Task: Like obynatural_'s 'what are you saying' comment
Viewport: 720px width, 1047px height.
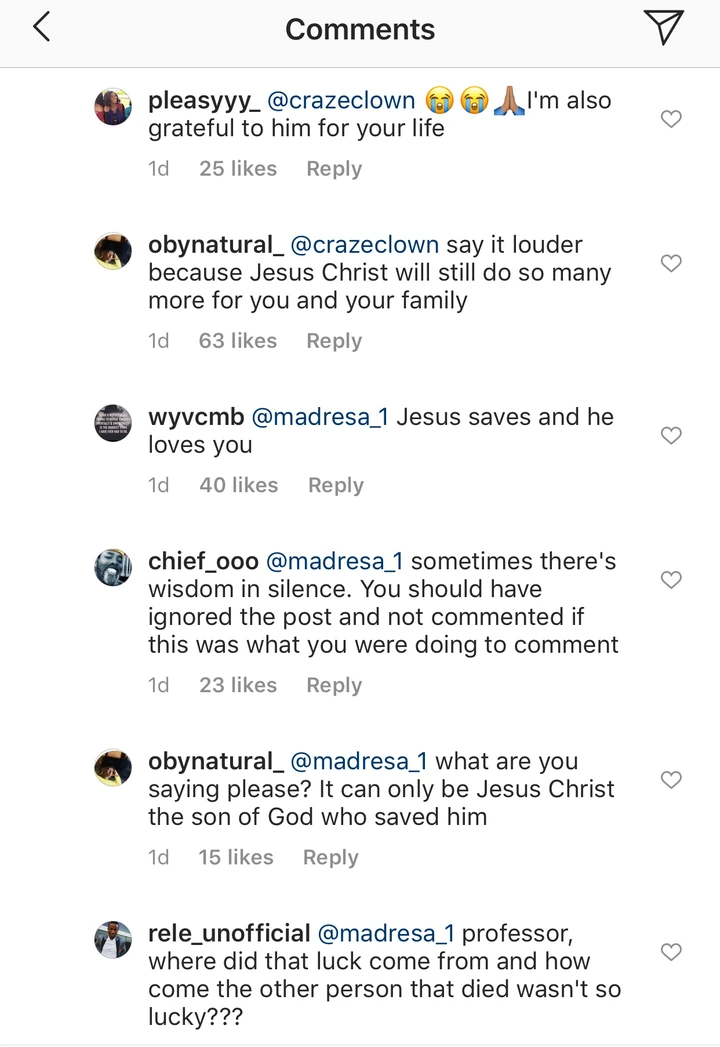Action: [x=672, y=779]
